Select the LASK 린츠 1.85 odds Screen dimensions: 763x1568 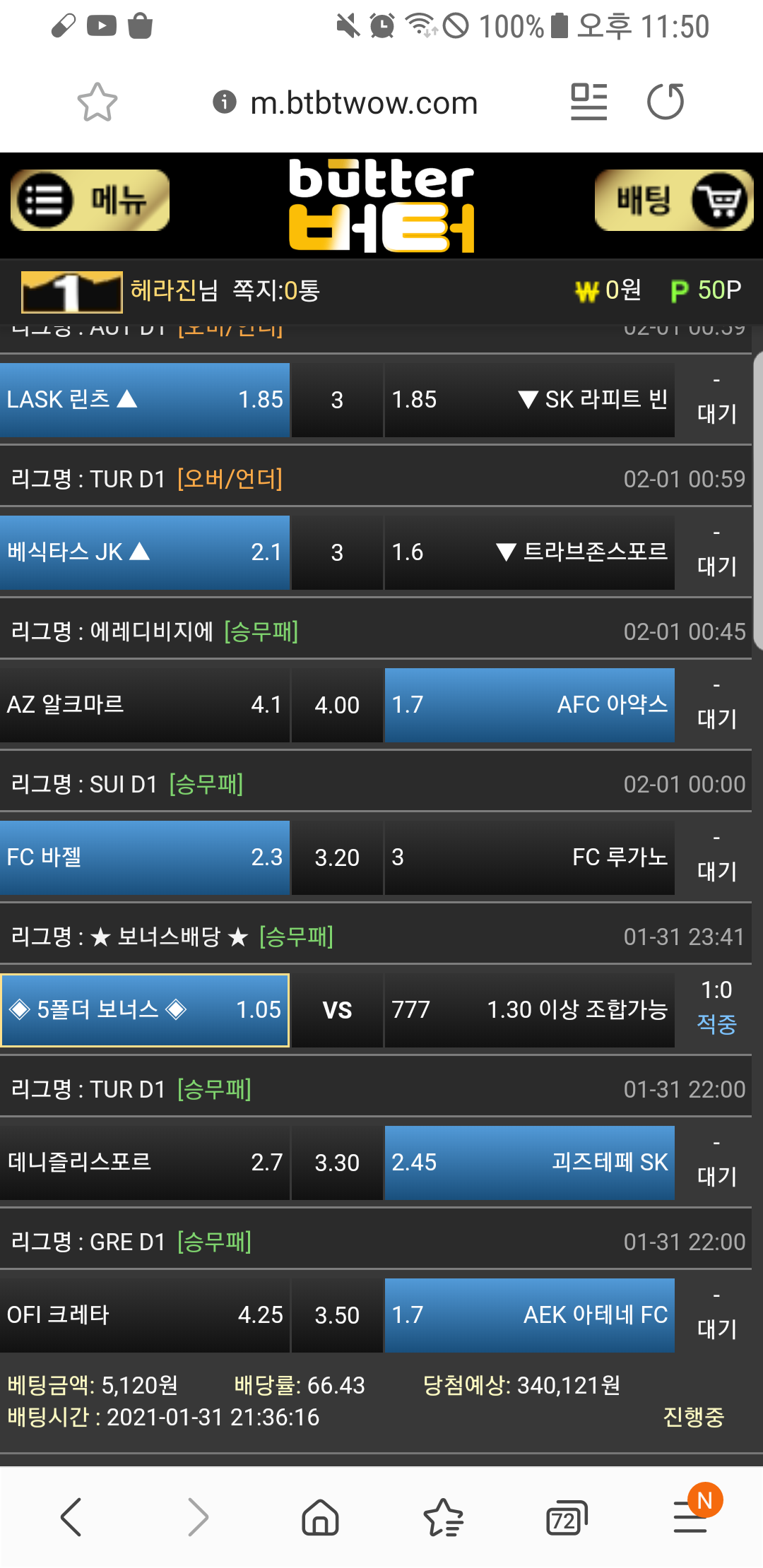point(145,400)
